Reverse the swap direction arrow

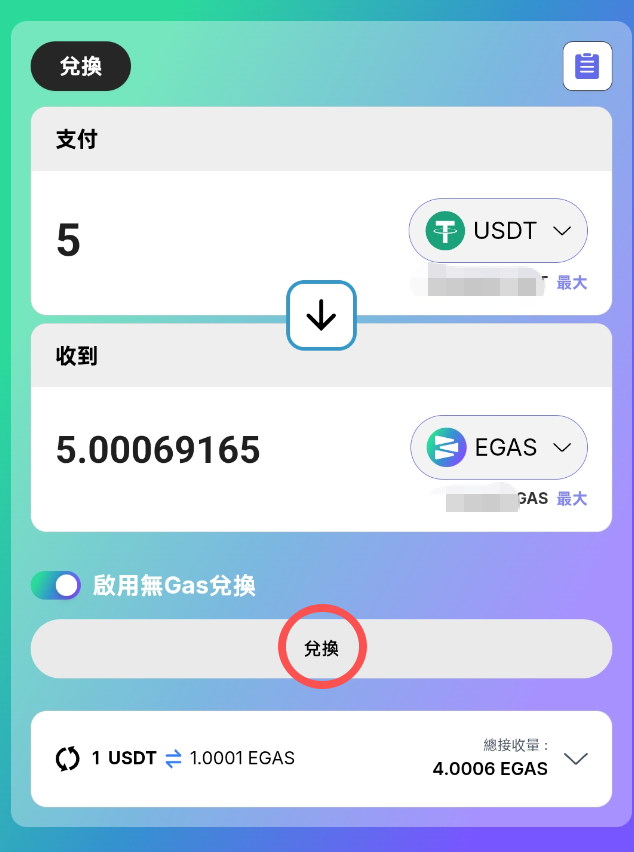click(321, 316)
